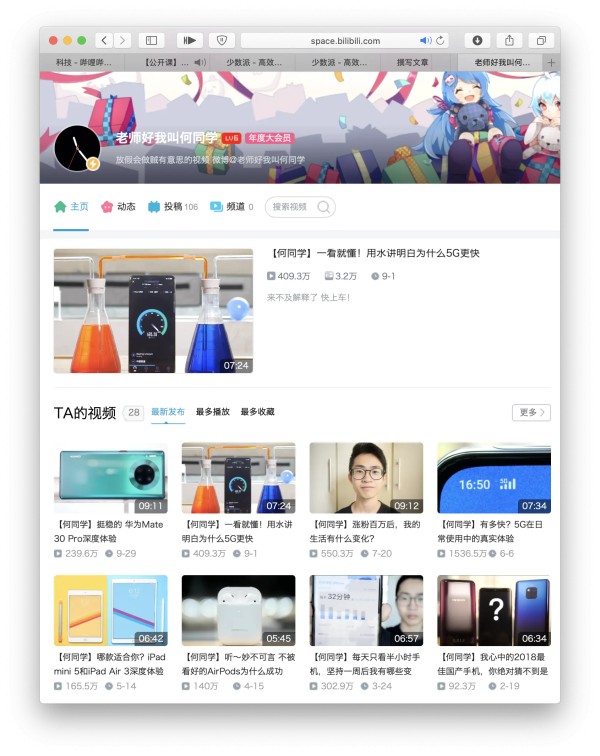Tap the Safari share button
This screenshot has width=600, height=756.
[x=509, y=41]
